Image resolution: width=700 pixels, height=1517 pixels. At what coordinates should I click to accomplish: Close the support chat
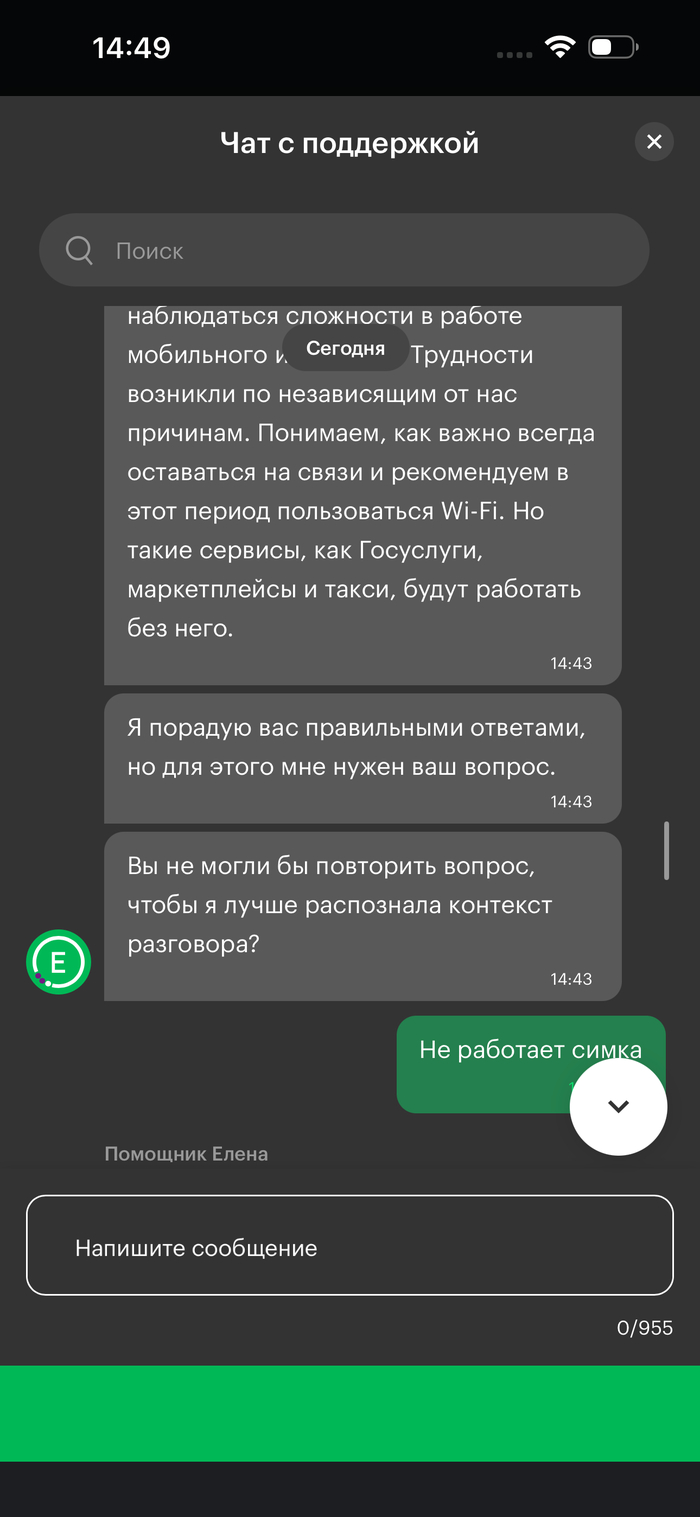tap(654, 142)
